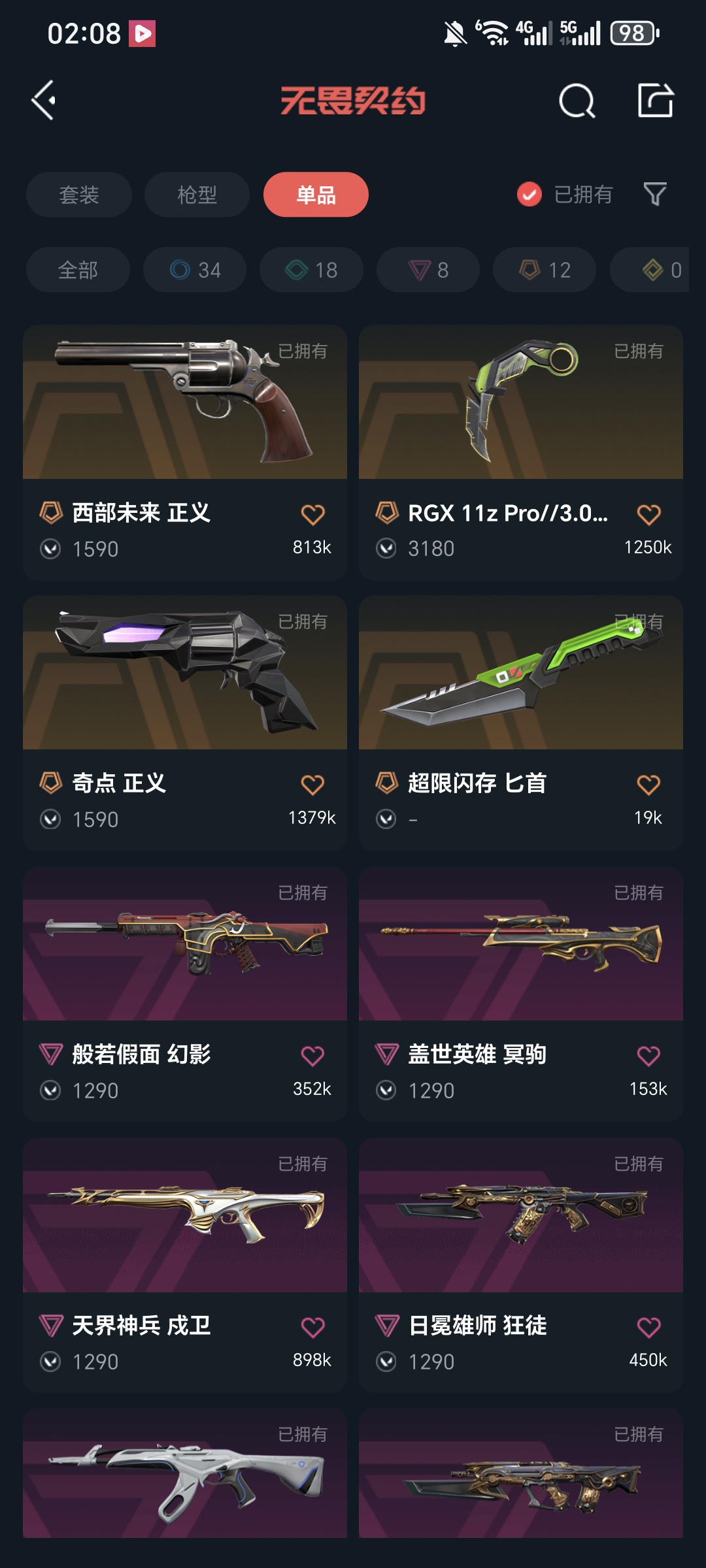Screen dimensions: 706x1568
Task: Share this page via the share icon
Action: click(655, 101)
